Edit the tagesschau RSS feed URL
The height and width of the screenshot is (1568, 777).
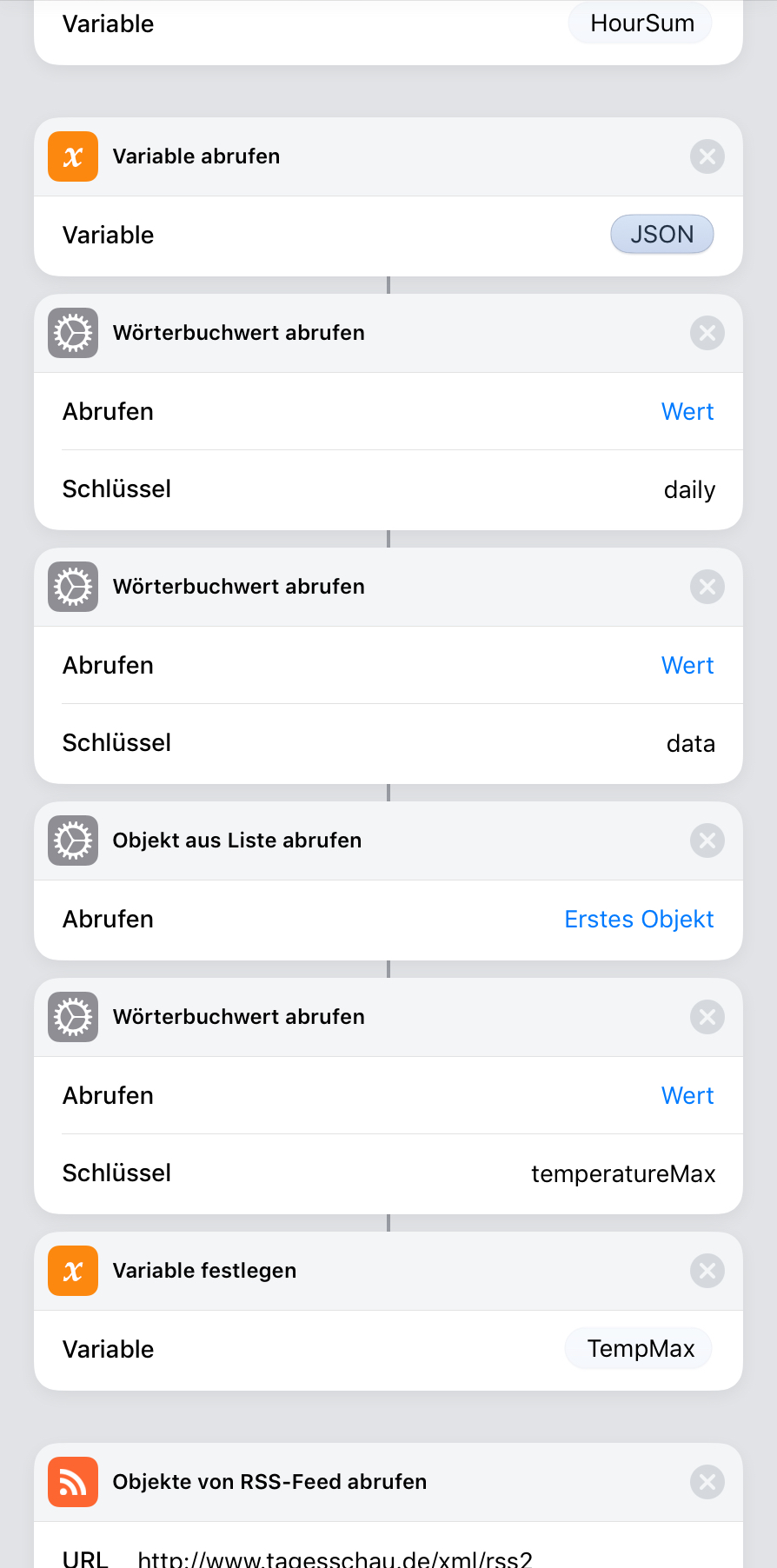tap(335, 1558)
